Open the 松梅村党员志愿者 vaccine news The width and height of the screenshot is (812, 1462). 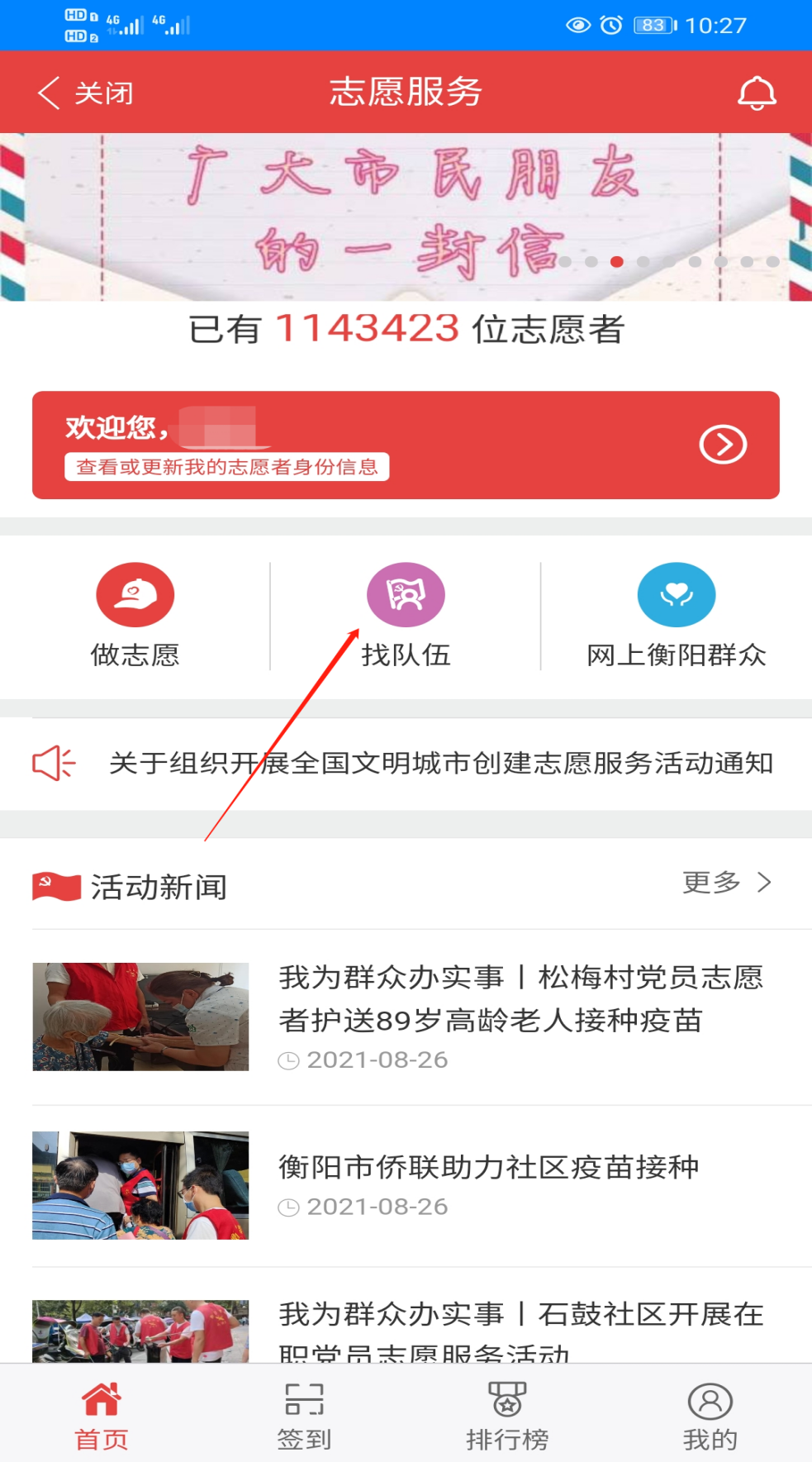(520, 999)
